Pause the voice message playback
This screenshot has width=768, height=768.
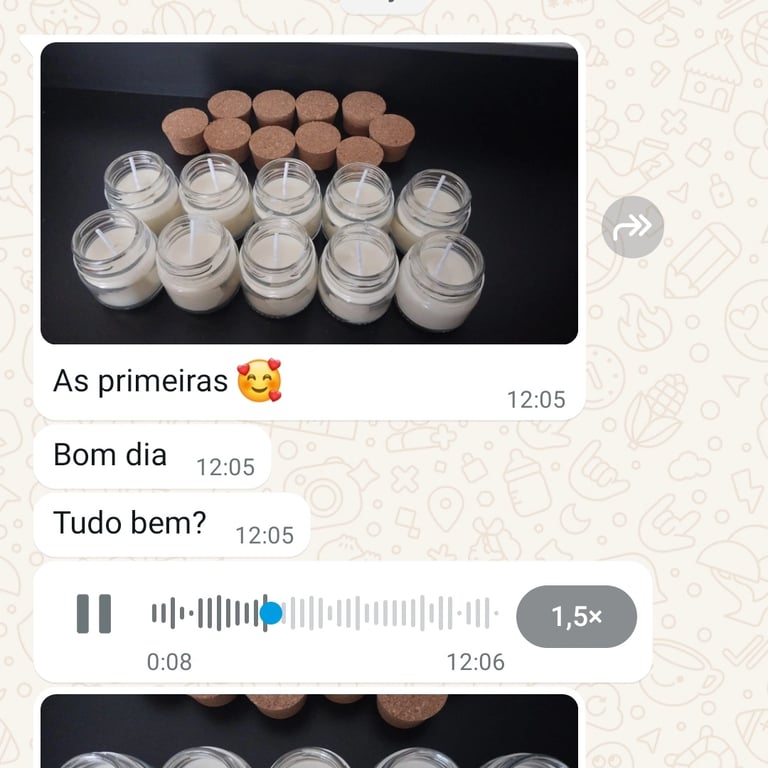[94, 613]
